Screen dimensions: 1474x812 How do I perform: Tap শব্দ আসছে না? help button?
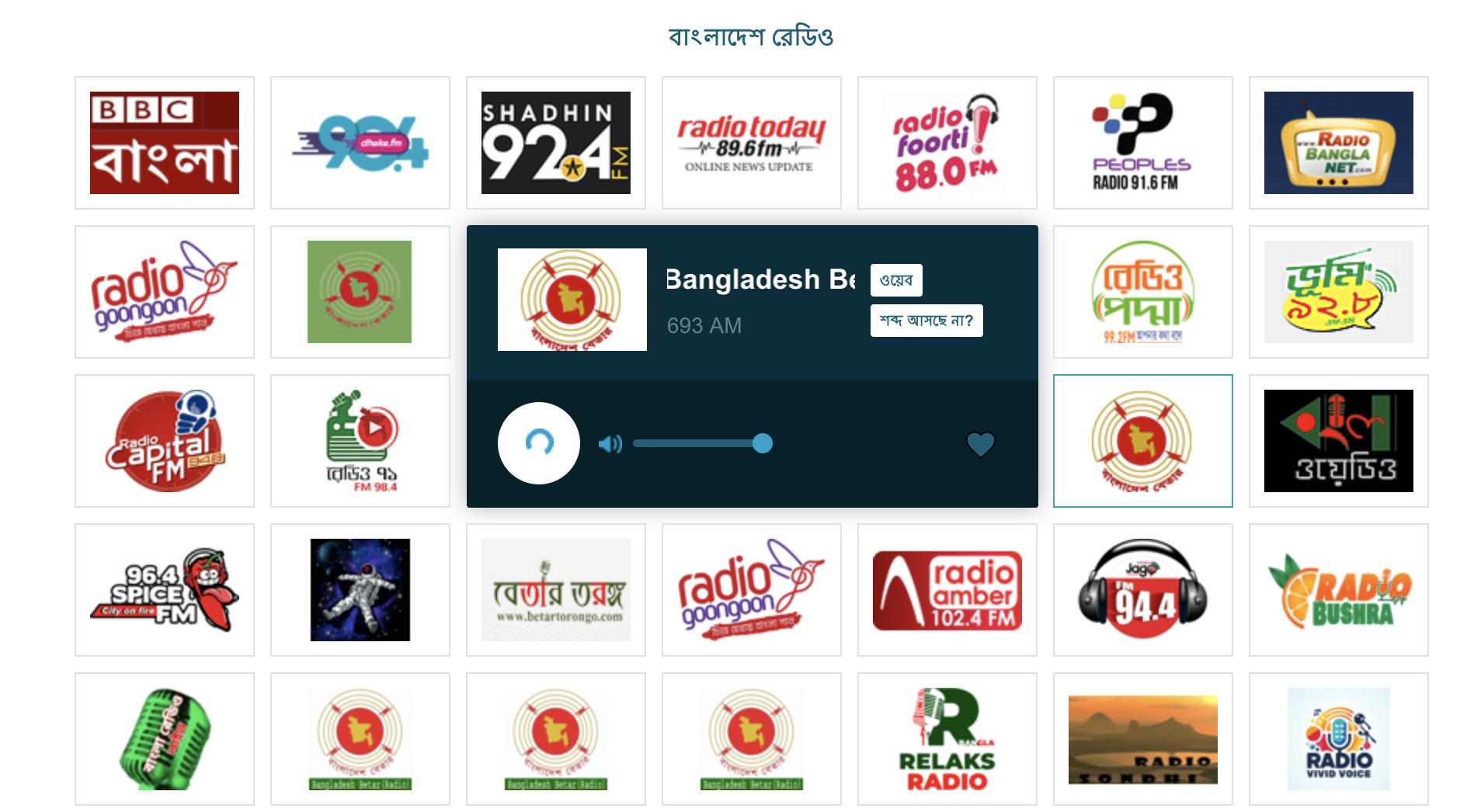point(926,321)
